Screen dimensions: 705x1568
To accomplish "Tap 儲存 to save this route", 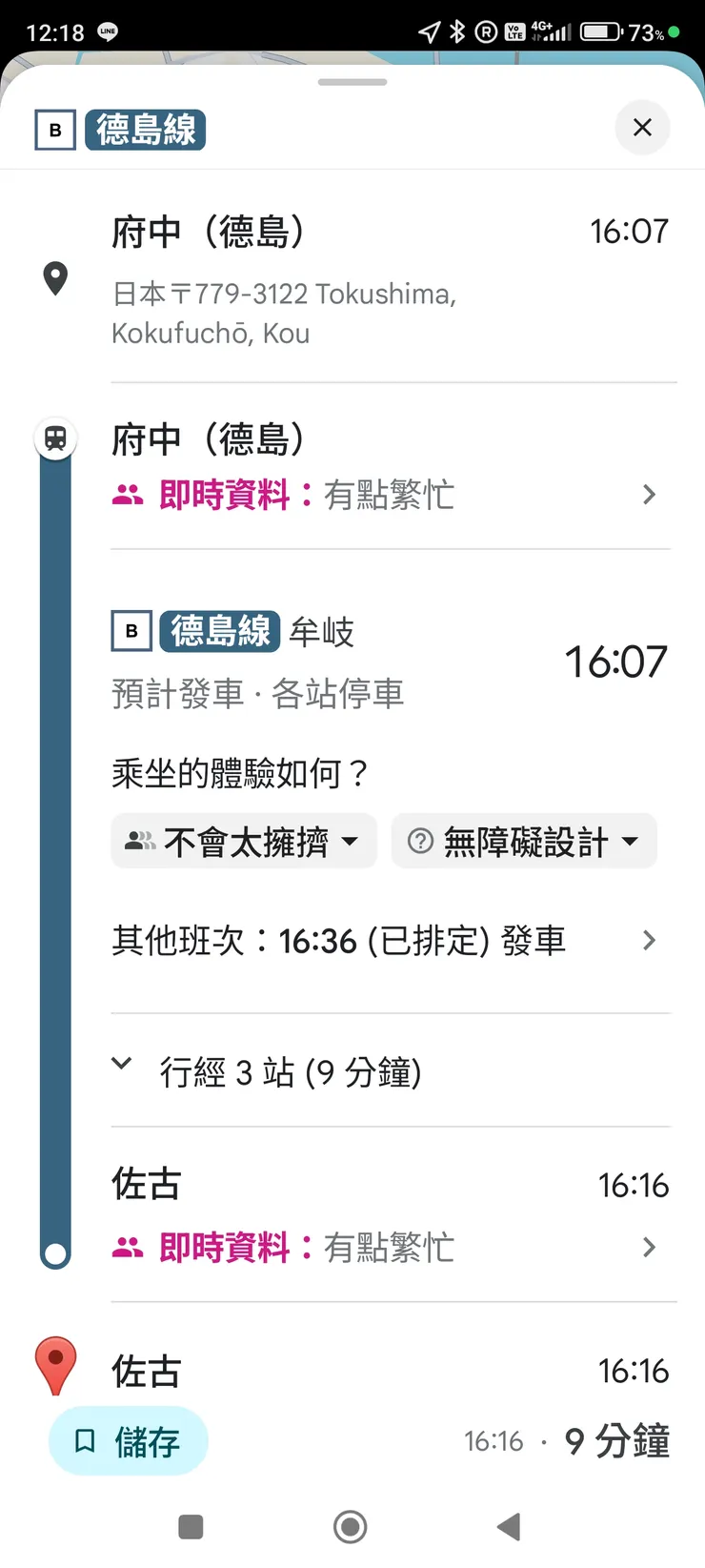I will click(128, 1442).
